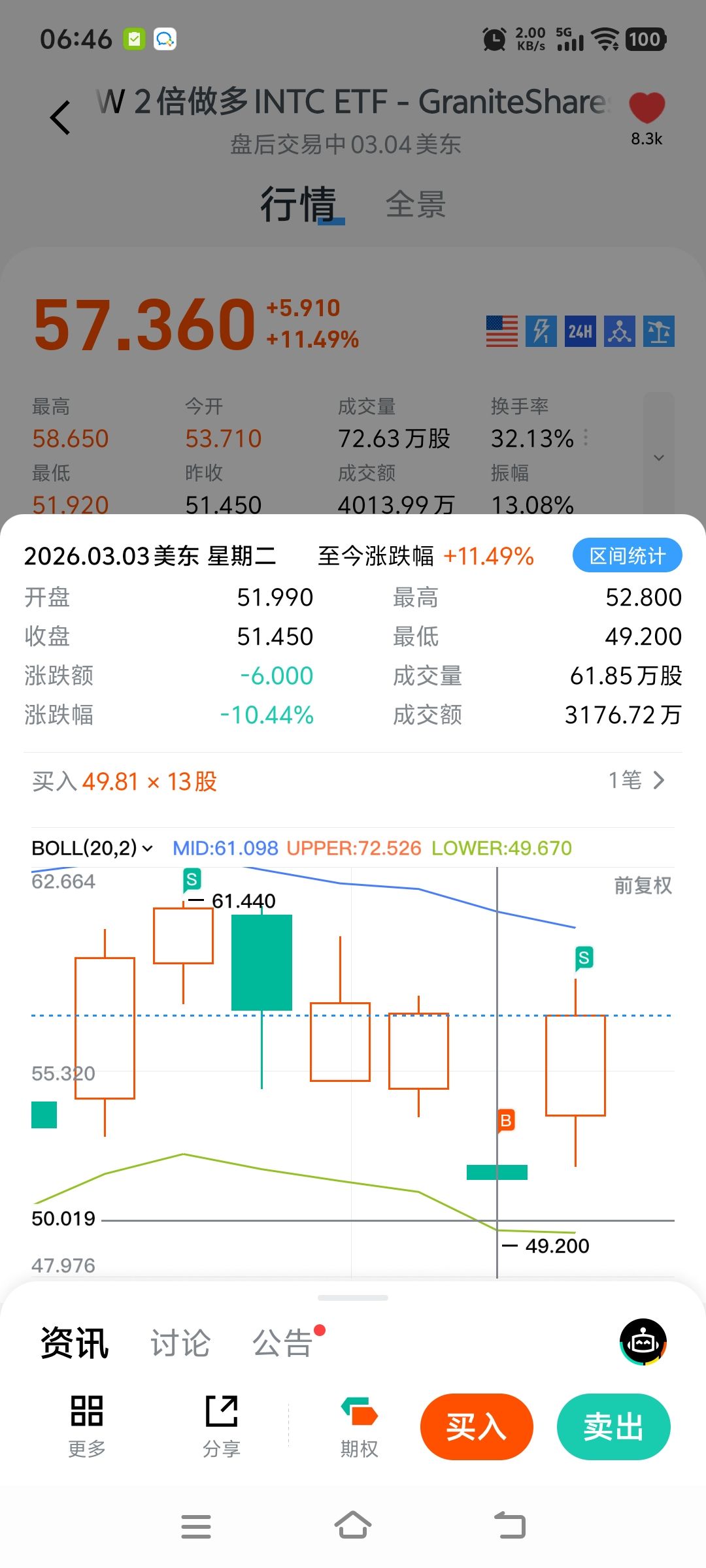Open the 公告 announcements tab
706x1568 pixels.
tap(282, 1344)
